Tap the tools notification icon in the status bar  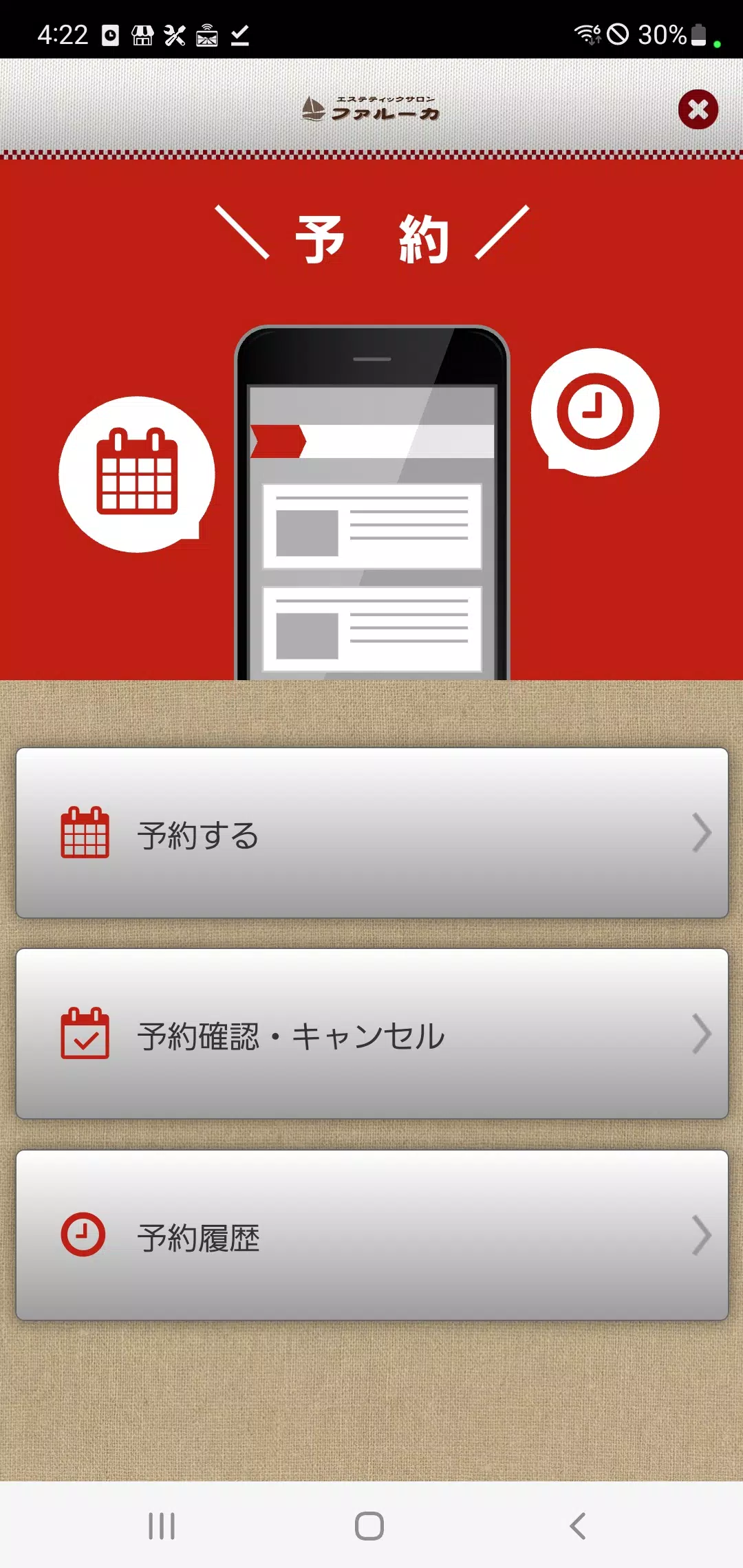coord(174,34)
